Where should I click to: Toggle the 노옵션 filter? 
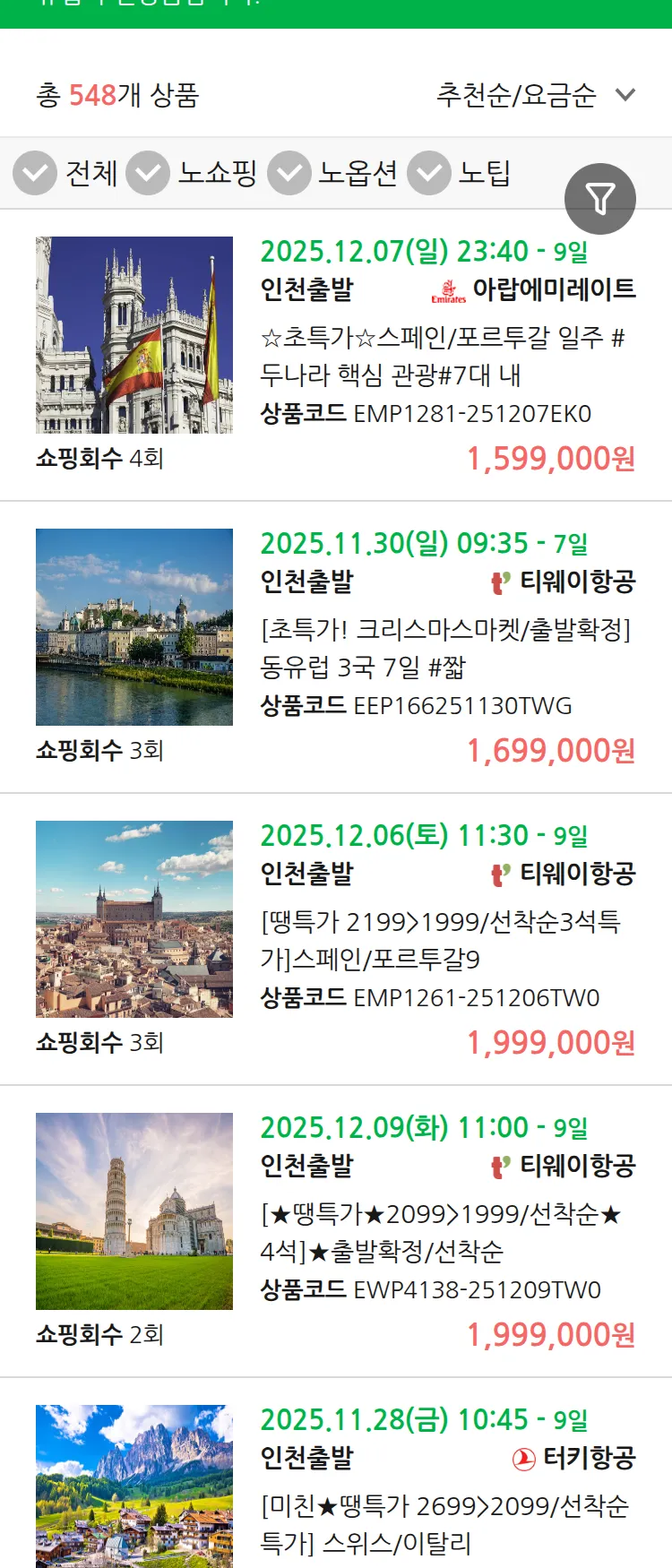click(288, 171)
